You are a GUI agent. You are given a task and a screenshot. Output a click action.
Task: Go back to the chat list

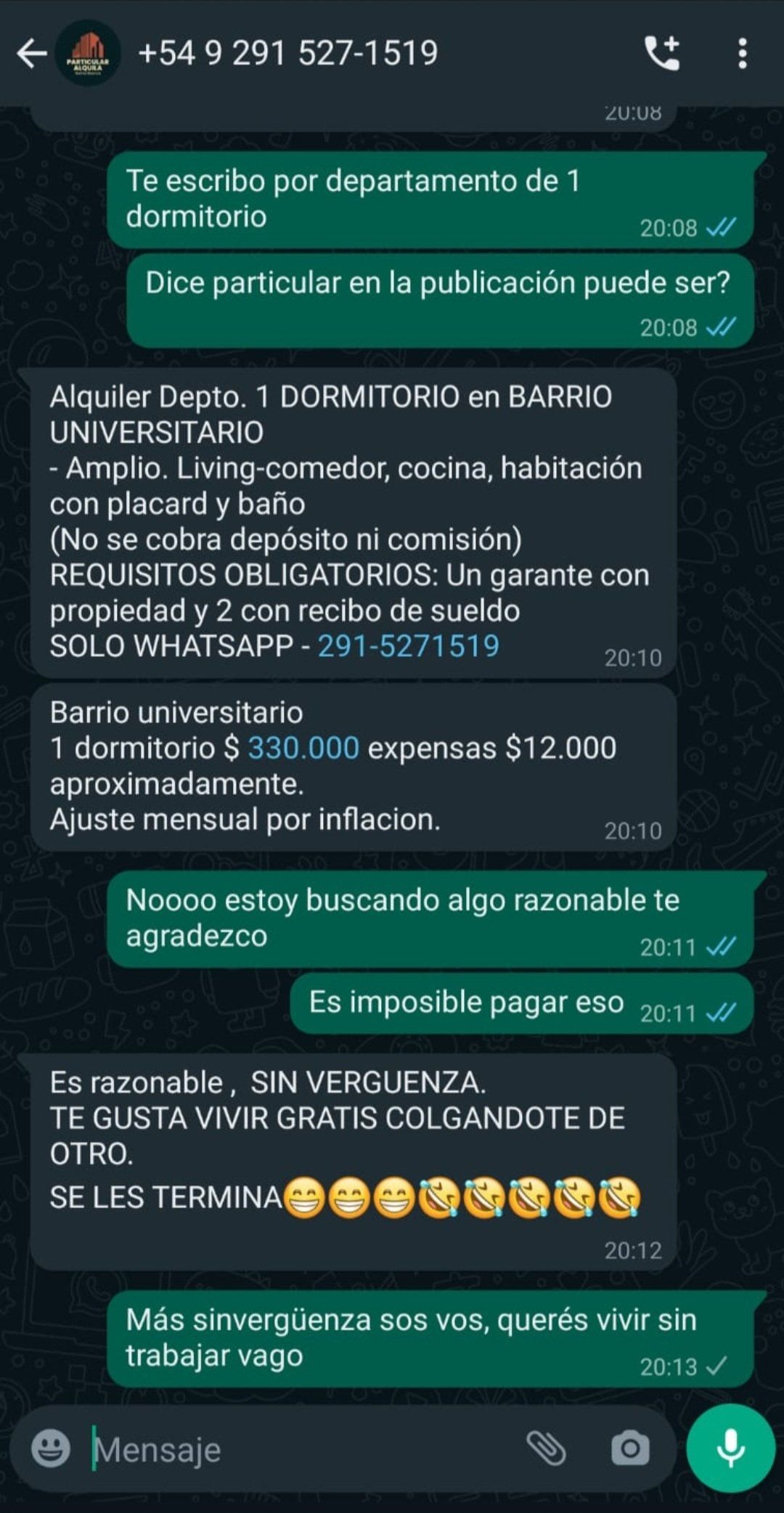click(31, 54)
